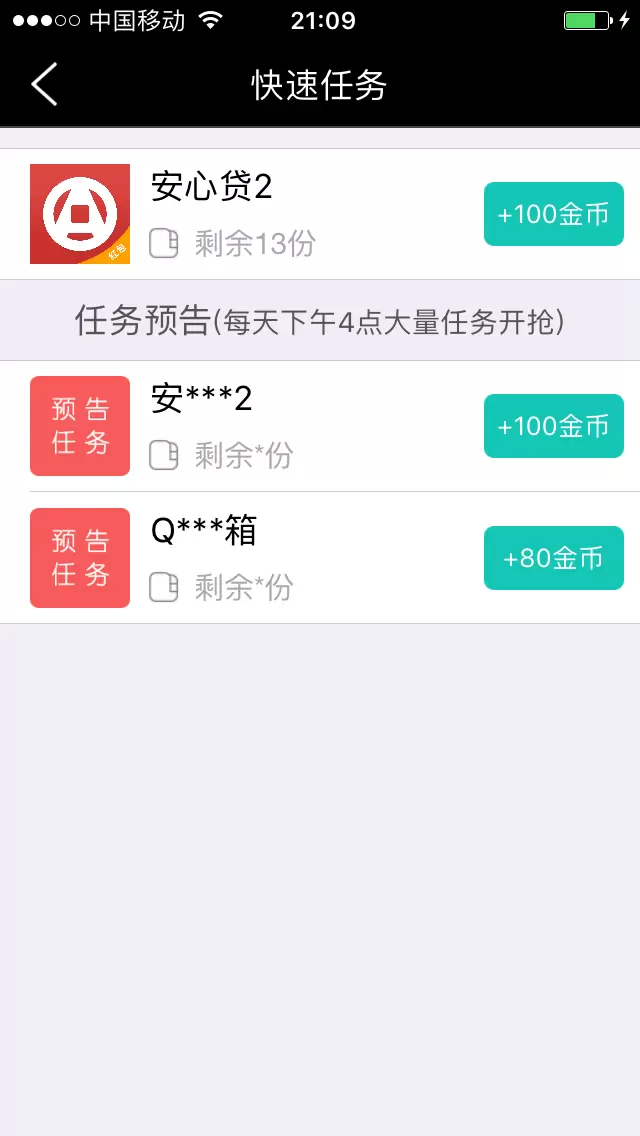640x1136 pixels.
Task: Tap +100金币 button beside 安***2
Action: pyautogui.click(x=553, y=426)
